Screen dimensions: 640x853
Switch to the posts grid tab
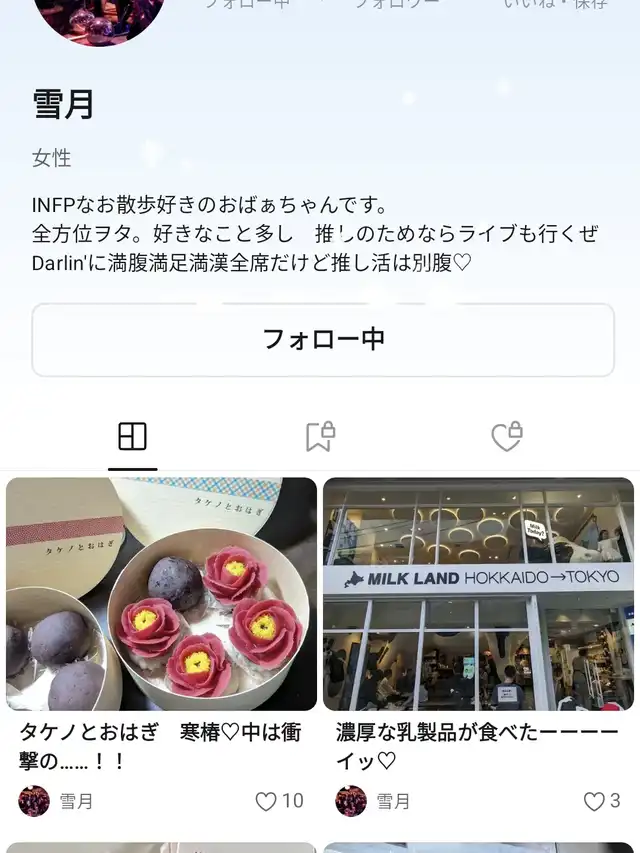click(x=132, y=437)
